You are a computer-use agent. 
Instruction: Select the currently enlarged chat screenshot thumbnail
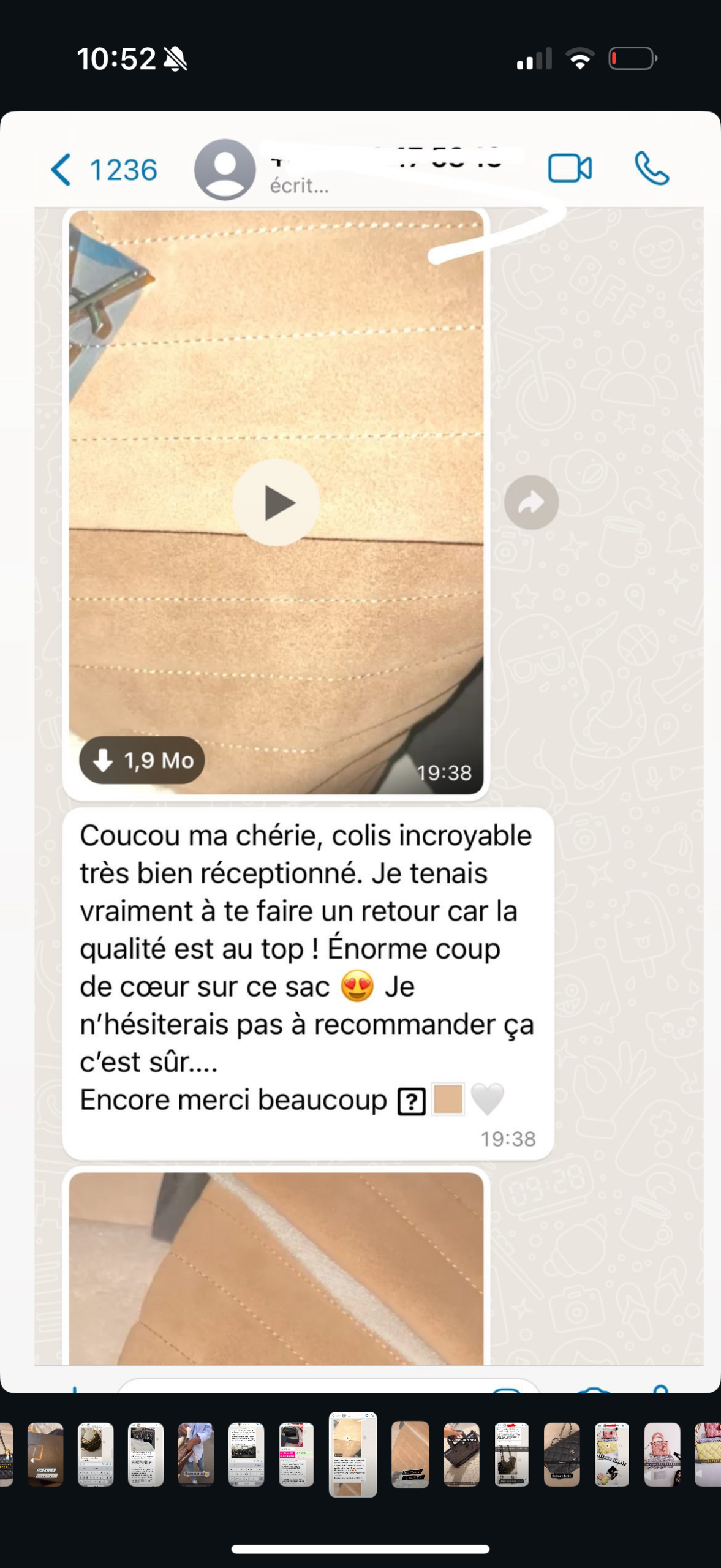tap(353, 1454)
